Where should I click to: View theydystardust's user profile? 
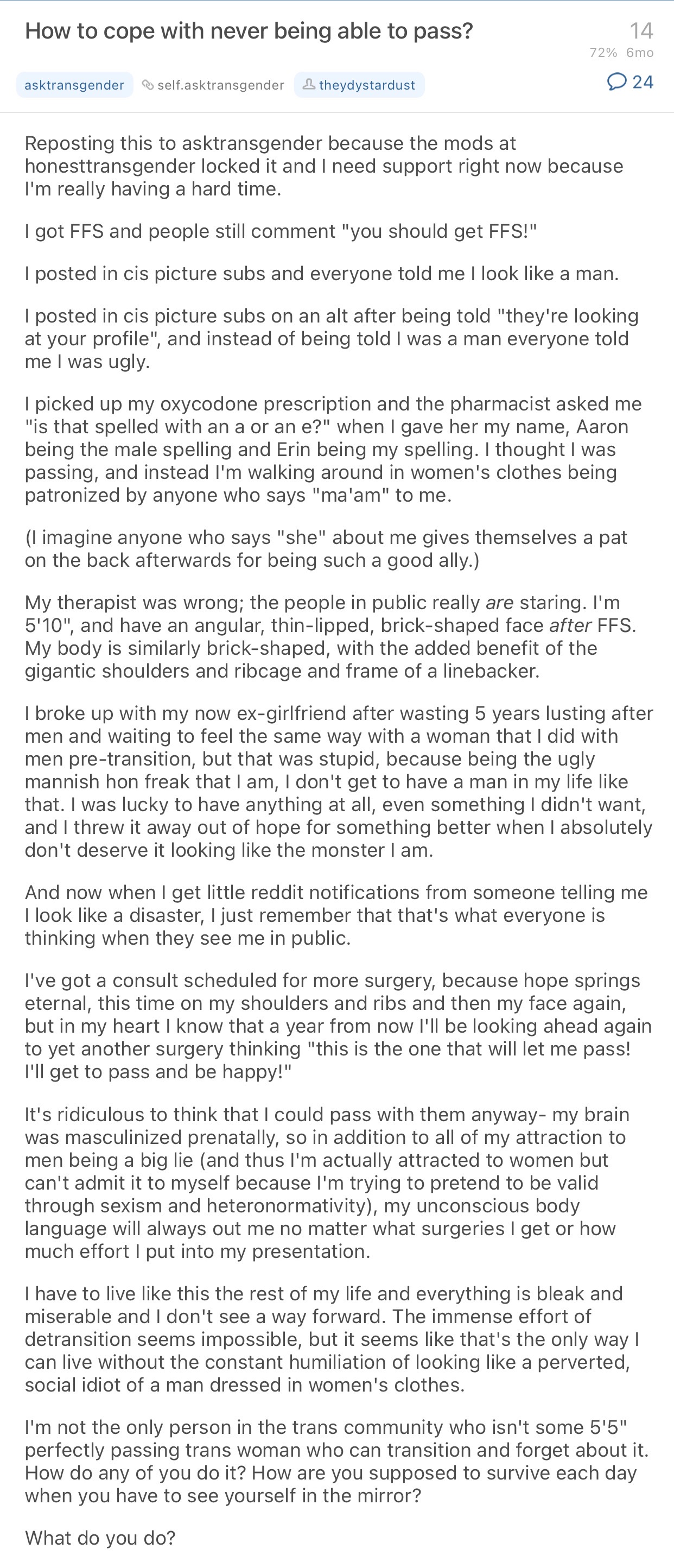point(359,85)
